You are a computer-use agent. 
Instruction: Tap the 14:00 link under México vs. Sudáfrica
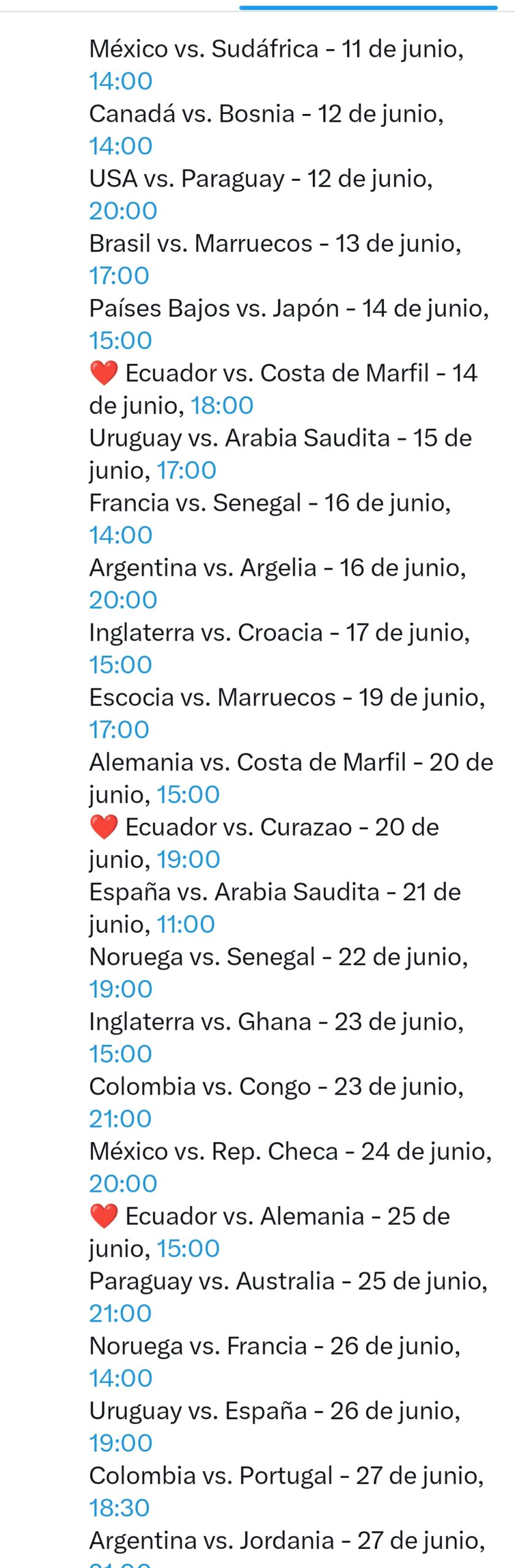tap(121, 81)
